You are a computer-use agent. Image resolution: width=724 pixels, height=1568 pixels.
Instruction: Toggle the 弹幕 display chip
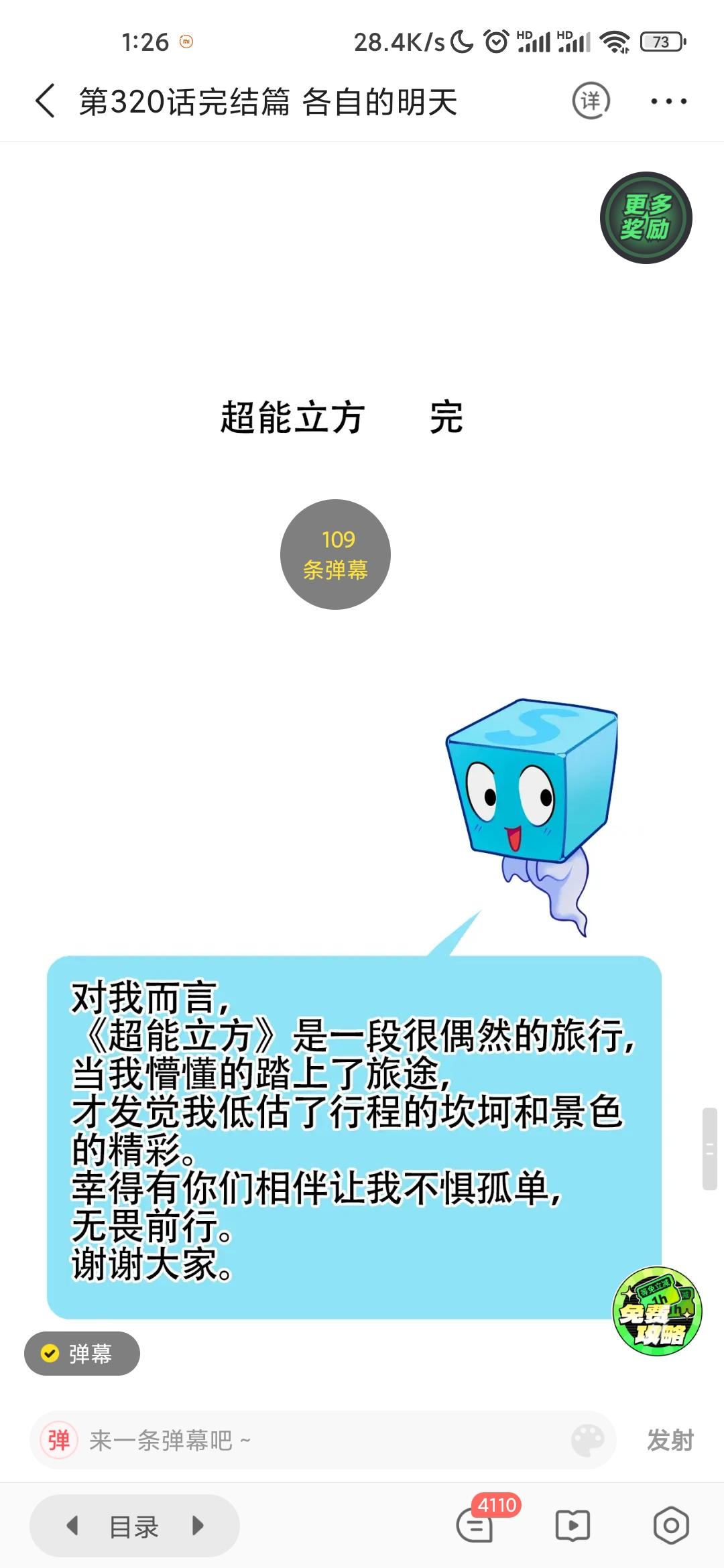tap(82, 1354)
